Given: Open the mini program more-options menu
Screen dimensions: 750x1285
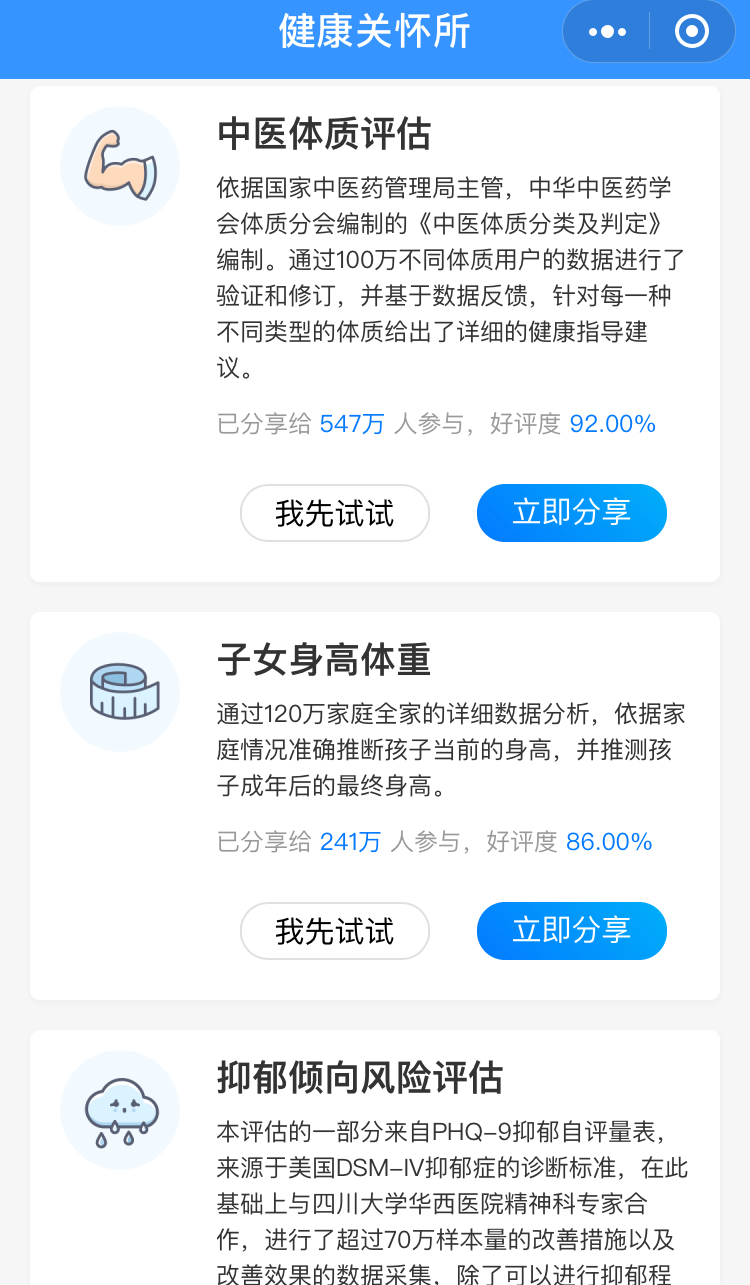Looking at the screenshot, I should 607,32.
